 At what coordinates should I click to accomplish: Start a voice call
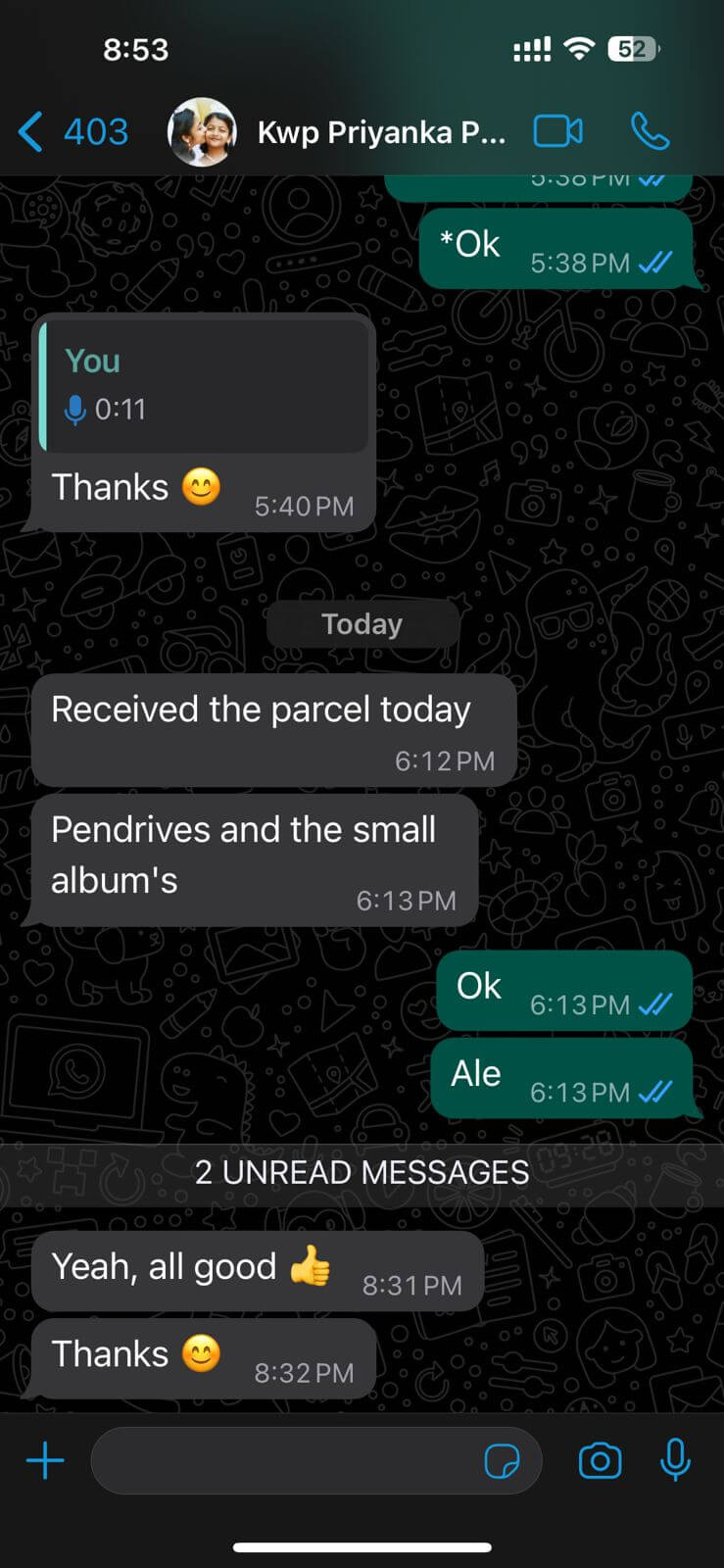650,131
